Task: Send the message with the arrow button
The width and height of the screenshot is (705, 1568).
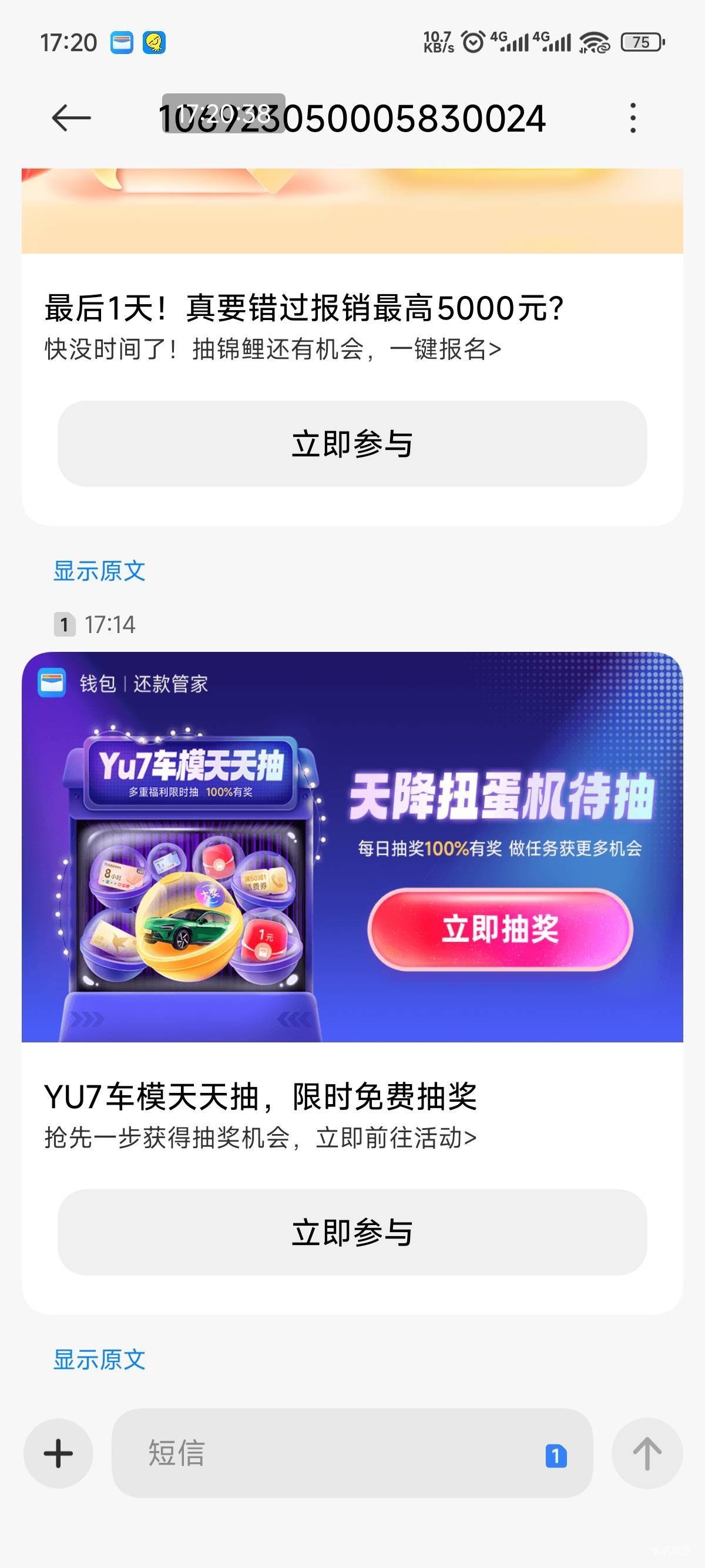Action: [647, 1453]
